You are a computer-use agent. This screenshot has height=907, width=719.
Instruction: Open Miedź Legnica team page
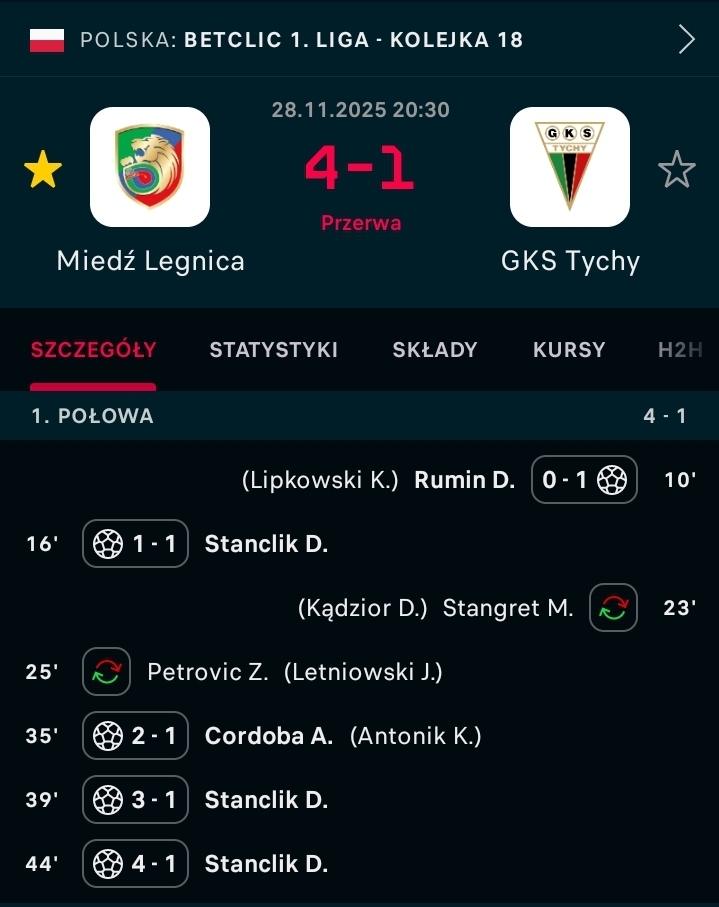(150, 168)
